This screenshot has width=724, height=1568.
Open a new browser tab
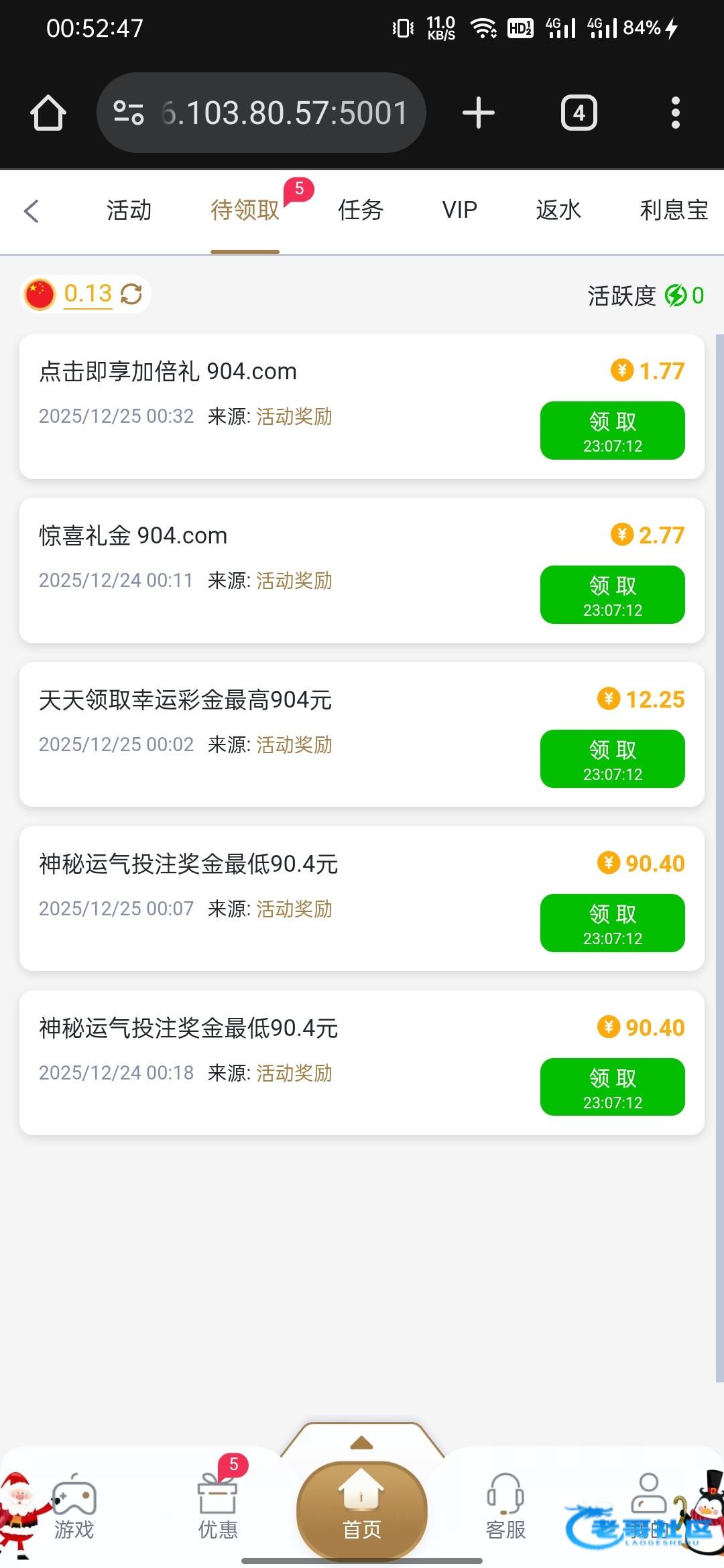click(x=479, y=113)
